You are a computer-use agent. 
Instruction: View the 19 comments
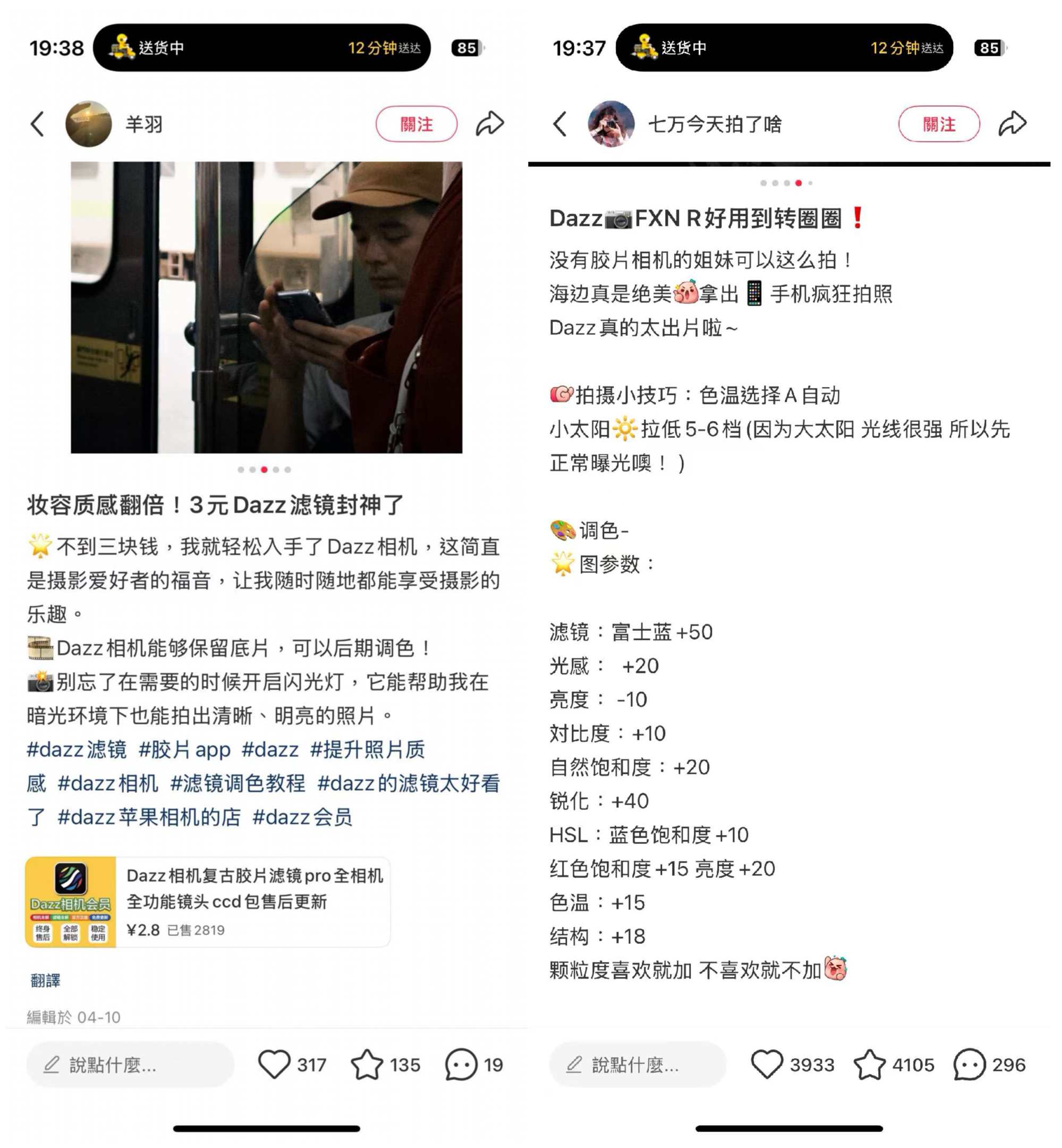(x=461, y=1065)
